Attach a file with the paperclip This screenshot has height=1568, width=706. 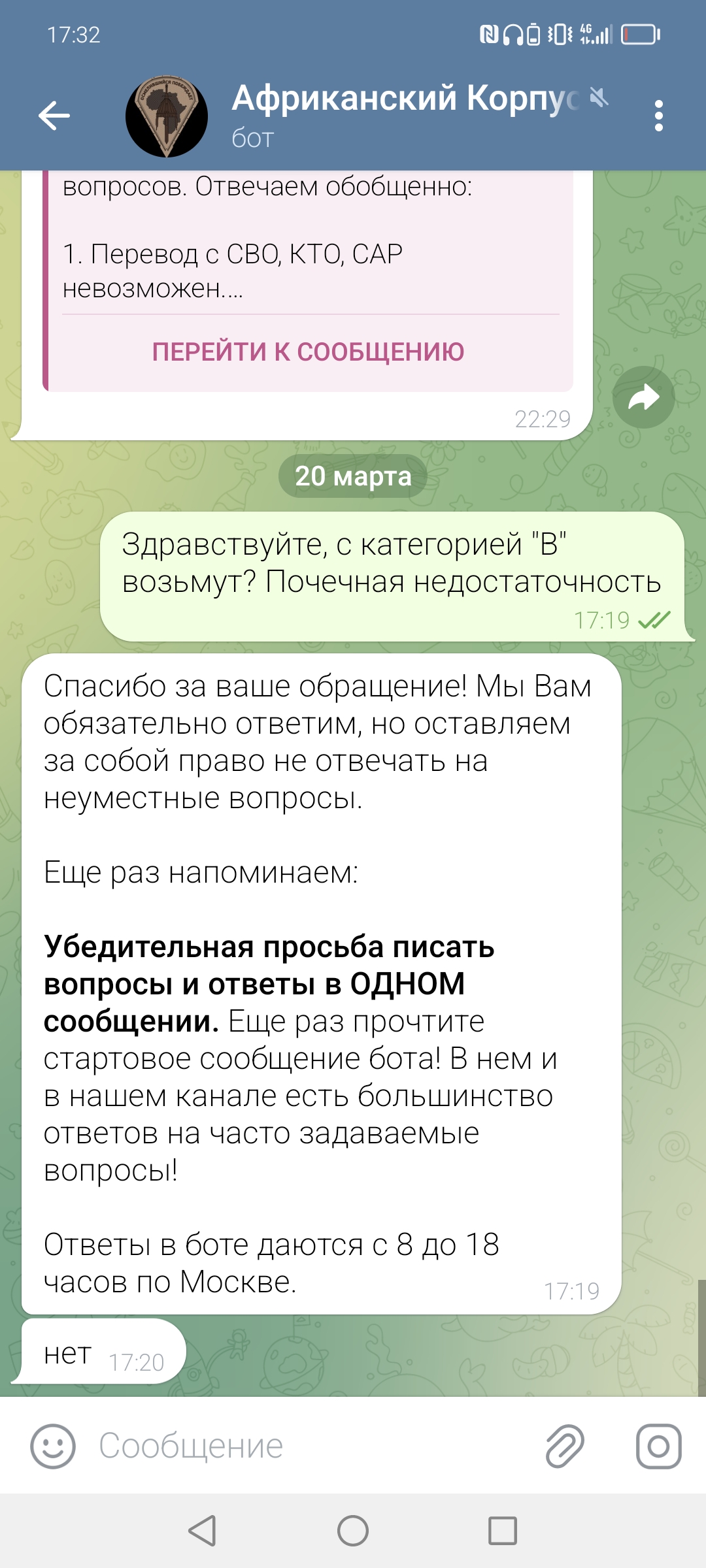pos(565,1446)
